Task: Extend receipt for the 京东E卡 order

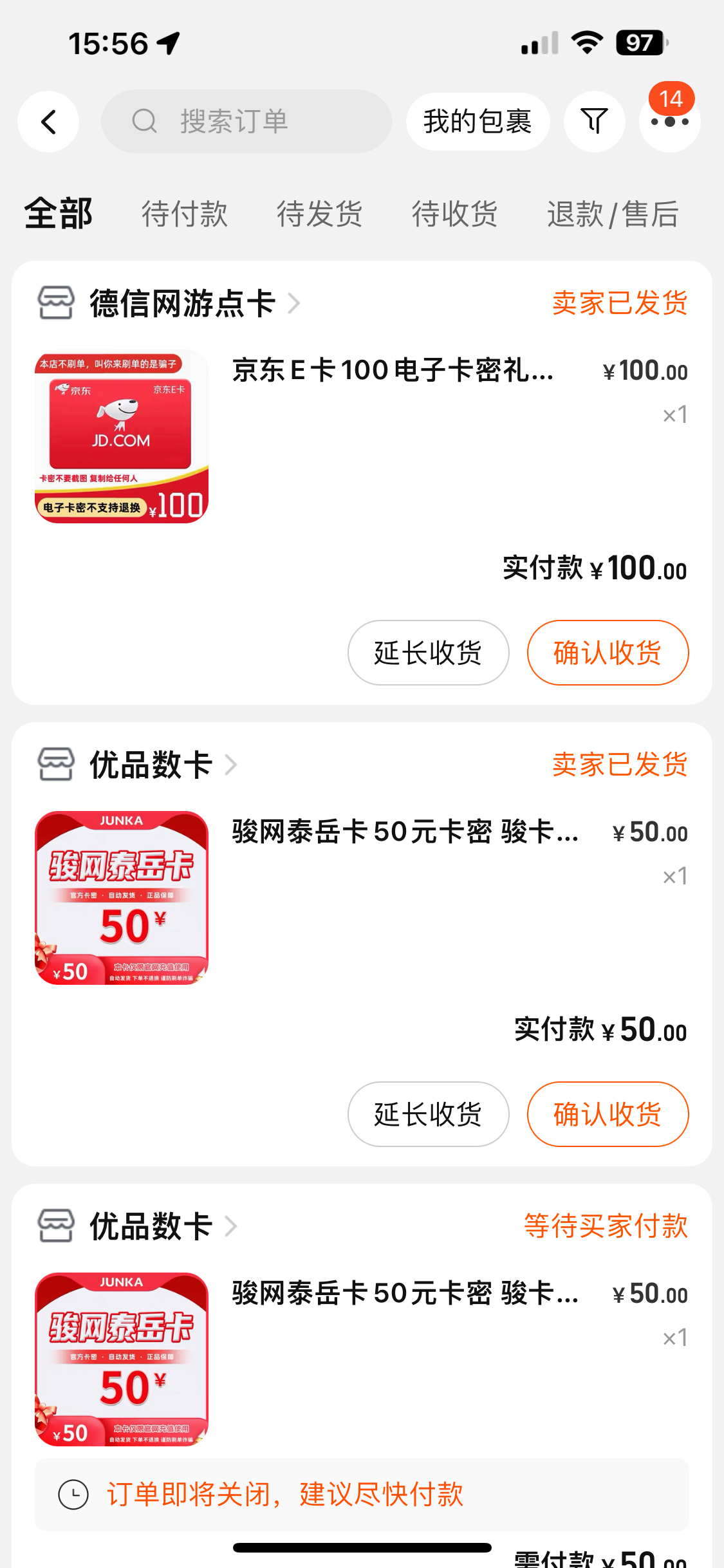Action: (428, 653)
